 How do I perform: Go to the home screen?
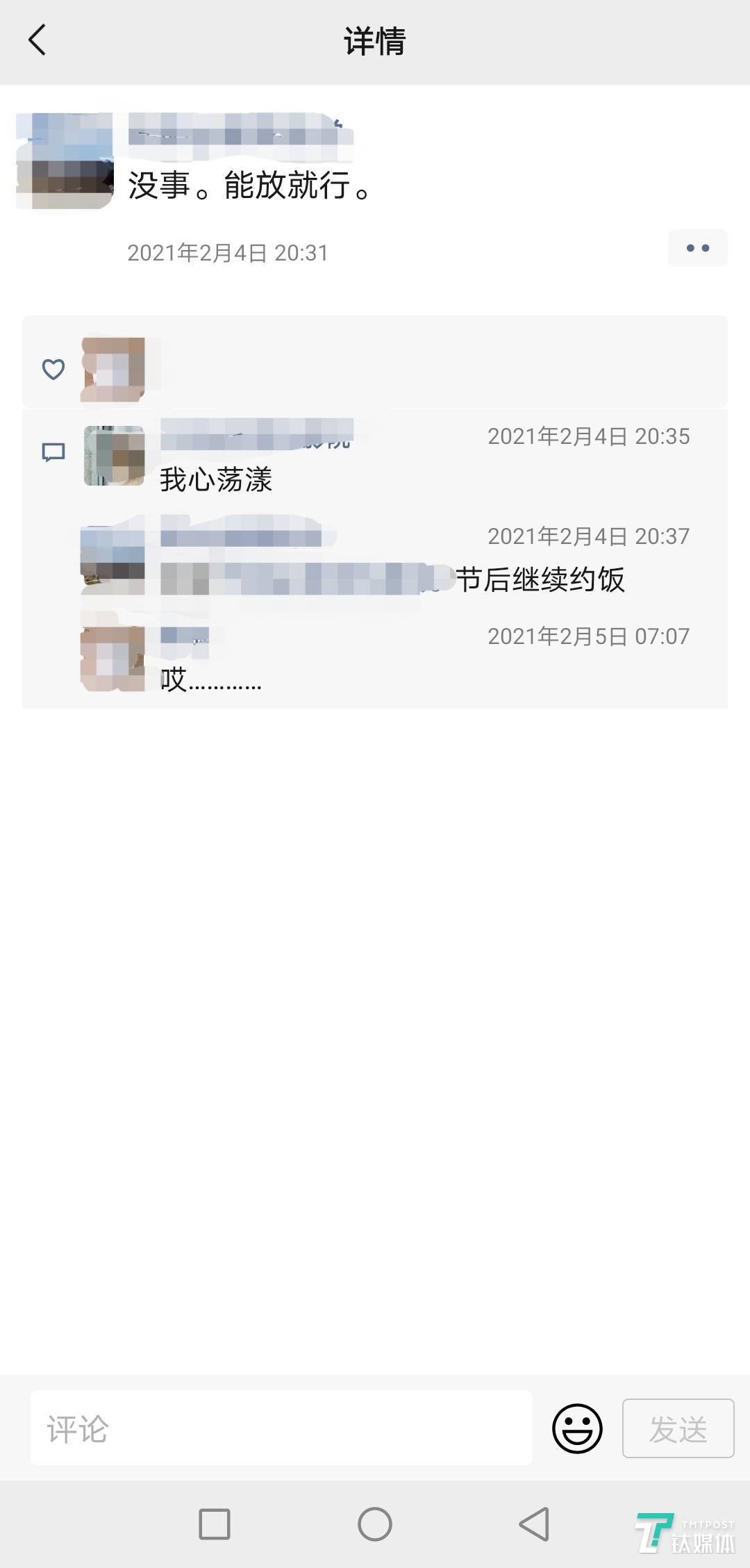[x=375, y=1524]
